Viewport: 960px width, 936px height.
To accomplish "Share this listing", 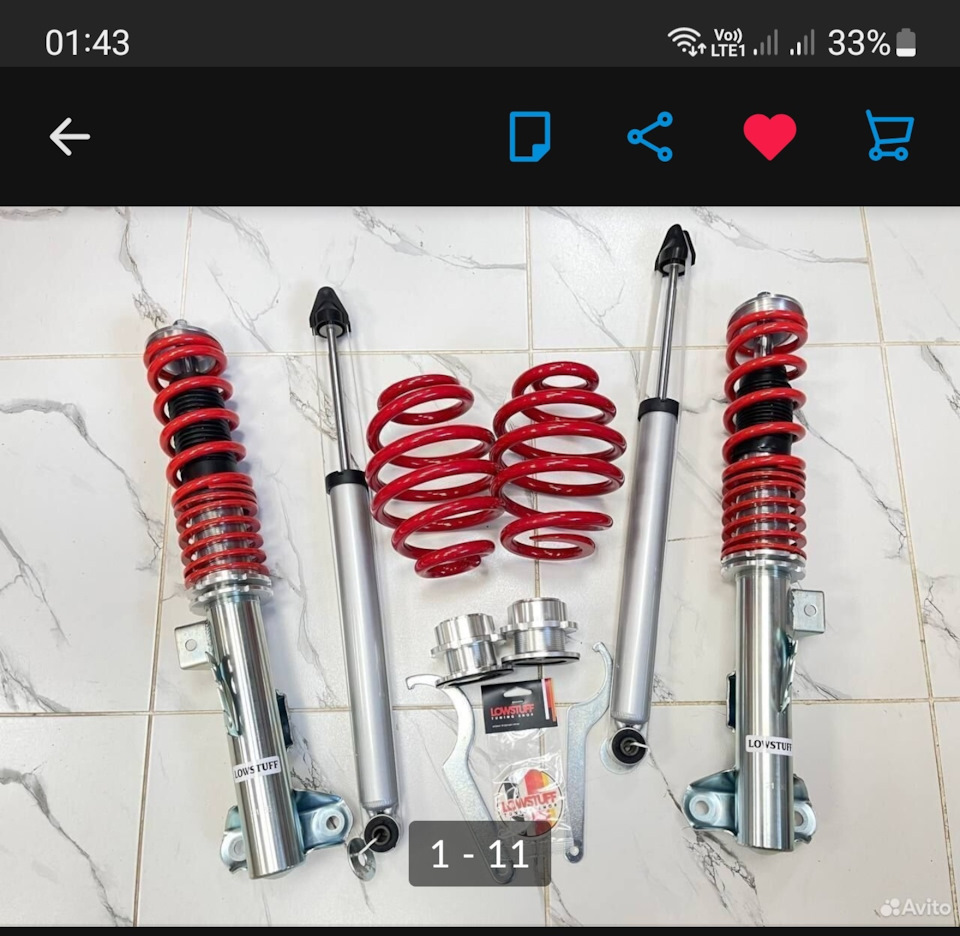I will click(x=650, y=137).
